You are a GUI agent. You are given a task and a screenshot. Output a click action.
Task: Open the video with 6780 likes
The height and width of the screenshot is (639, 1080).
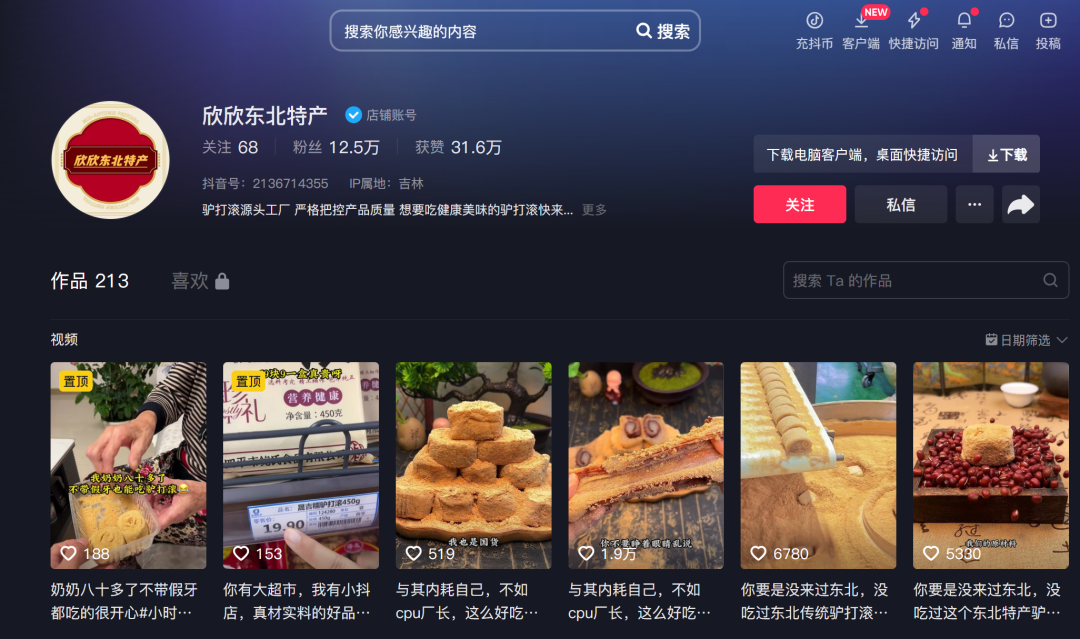(818, 465)
